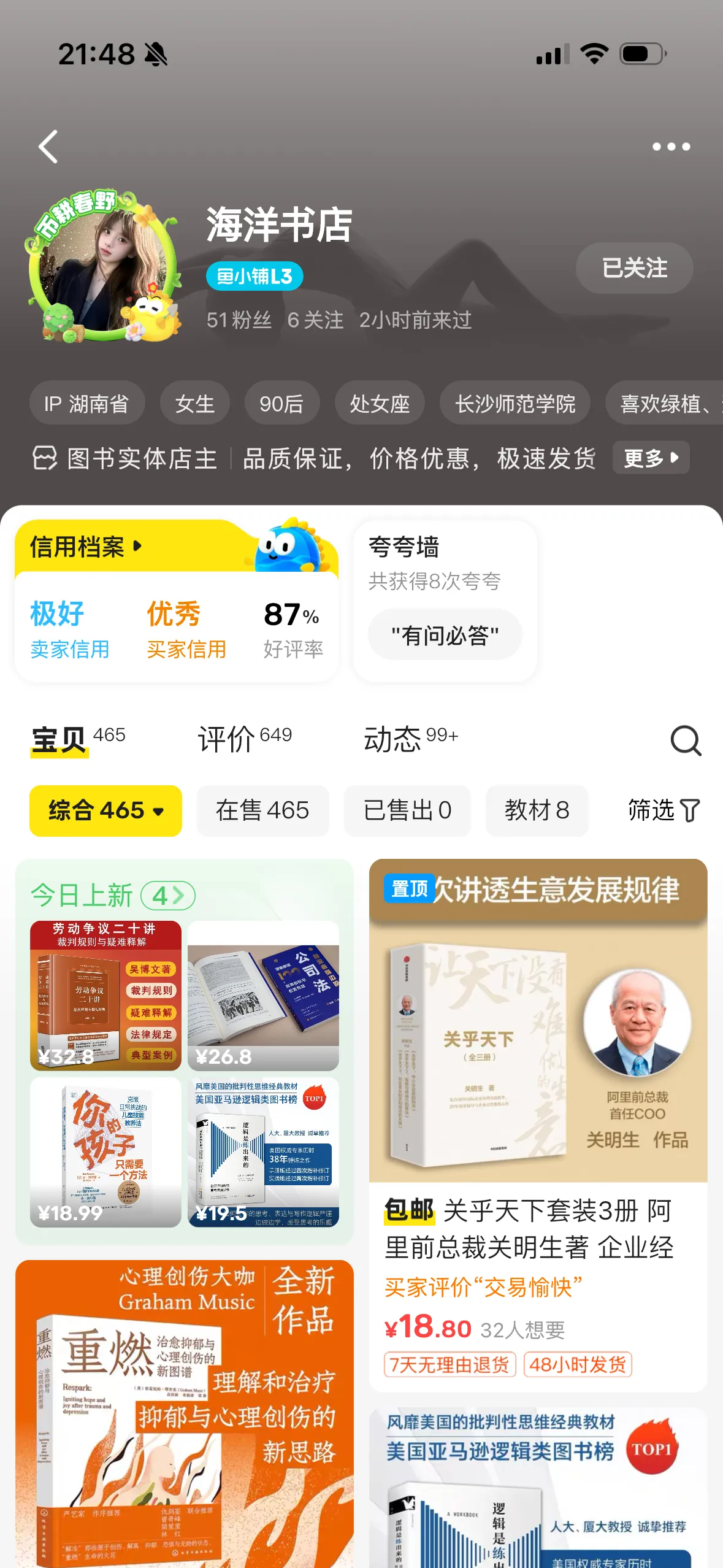Open the 劳动争议二十讲 book at ¥32.8
This screenshot has height=1568, width=723.
coord(105,995)
